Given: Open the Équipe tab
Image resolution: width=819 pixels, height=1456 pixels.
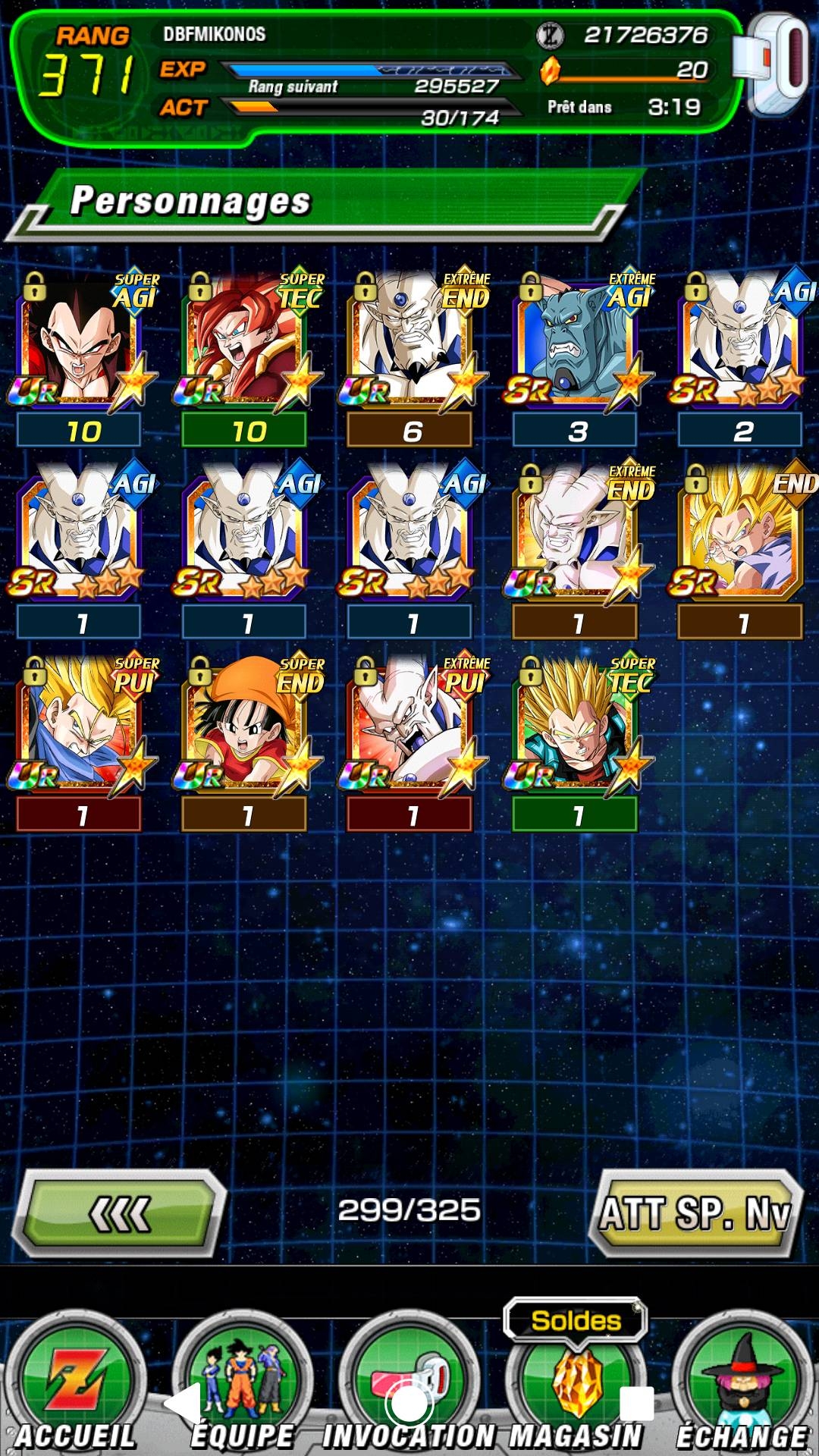Looking at the screenshot, I should tap(243, 1384).
